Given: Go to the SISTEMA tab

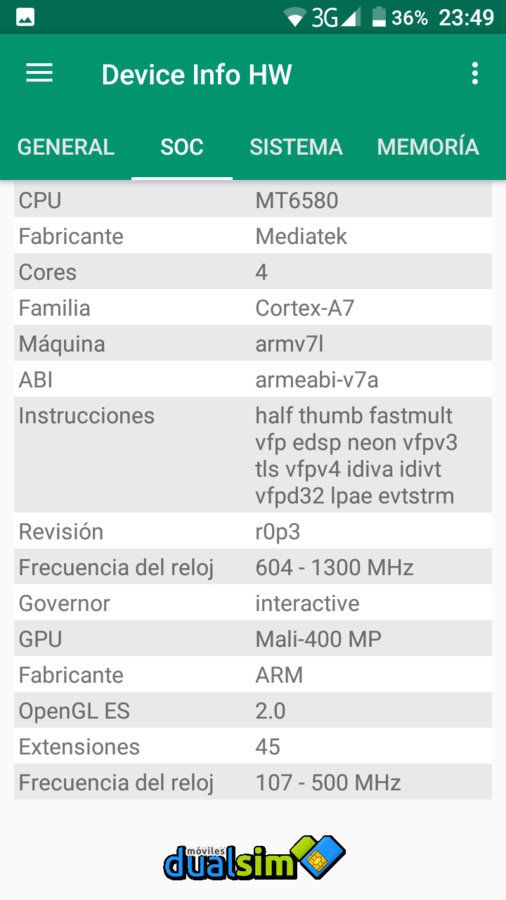Looking at the screenshot, I should tap(296, 147).
